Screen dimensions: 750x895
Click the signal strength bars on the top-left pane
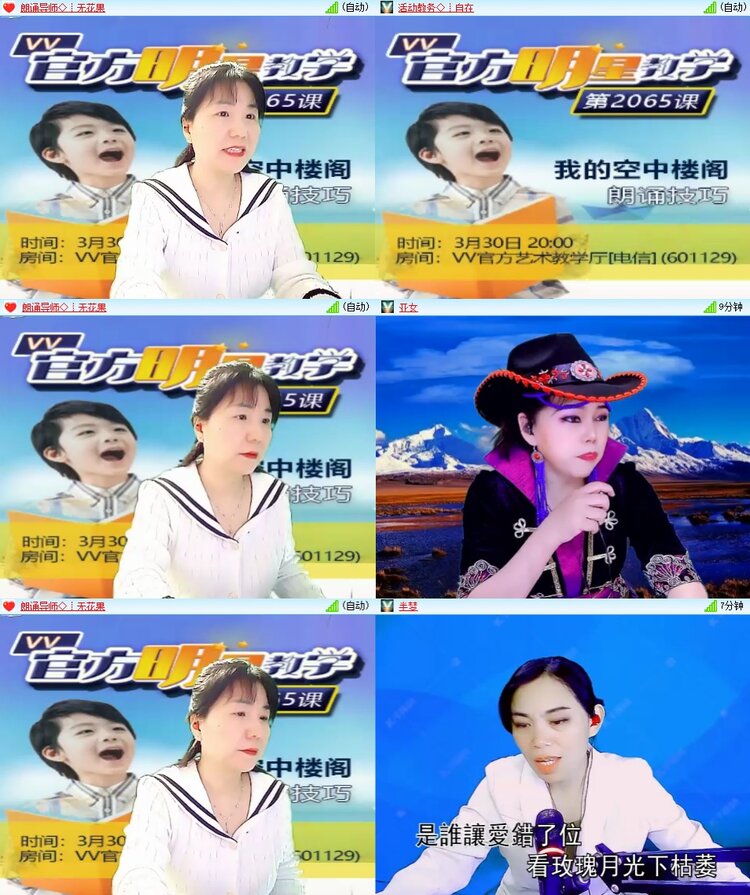330,9
